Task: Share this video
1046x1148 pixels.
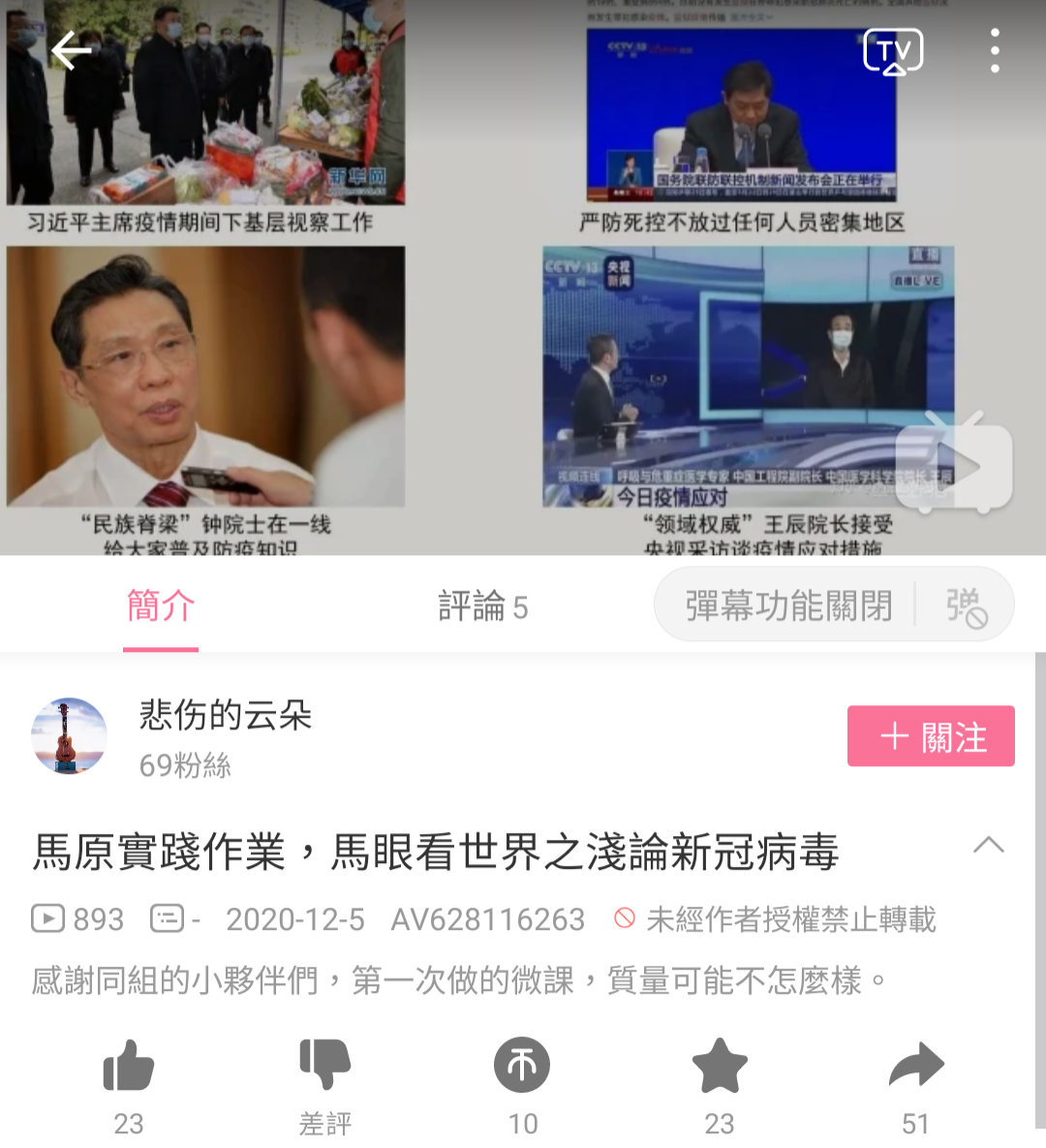Action: [915, 1067]
